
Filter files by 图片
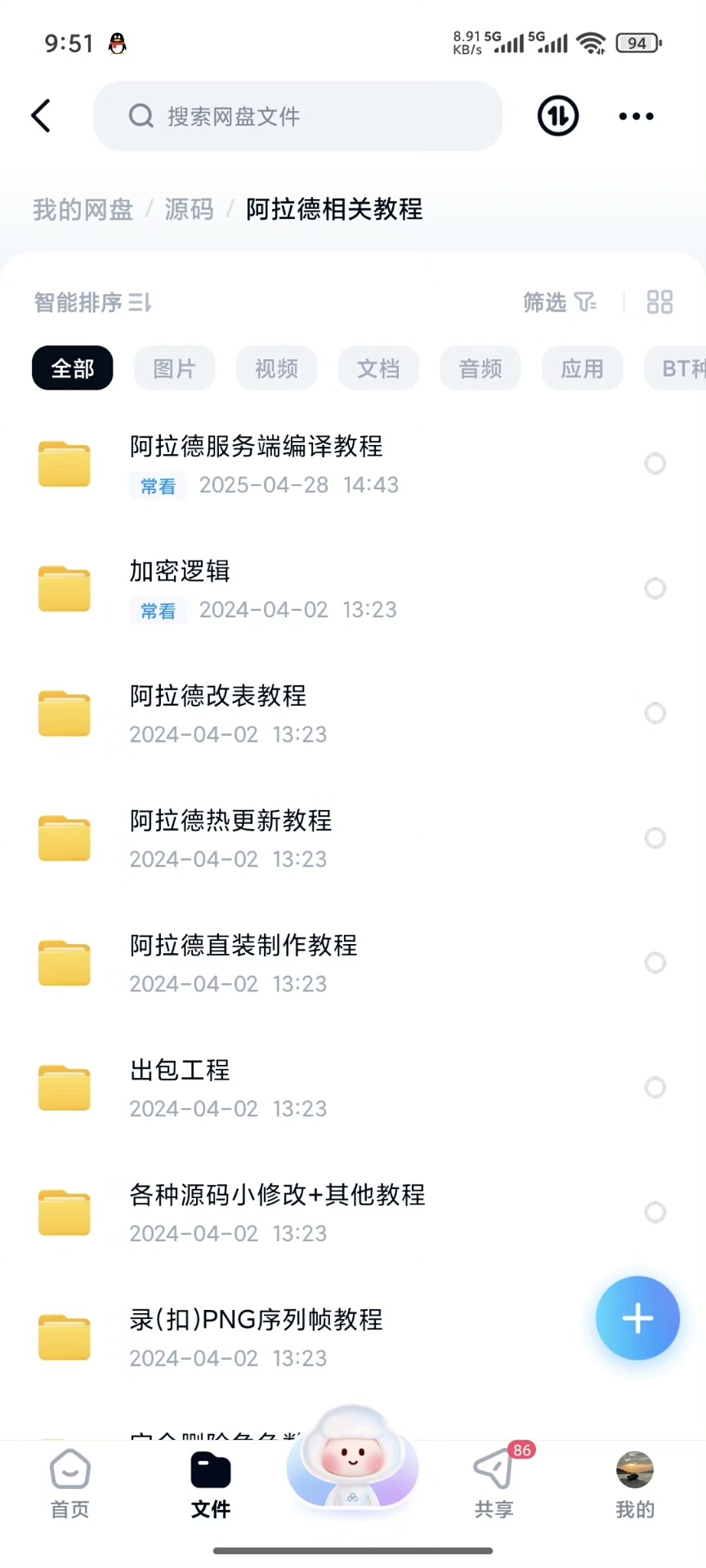click(x=174, y=368)
